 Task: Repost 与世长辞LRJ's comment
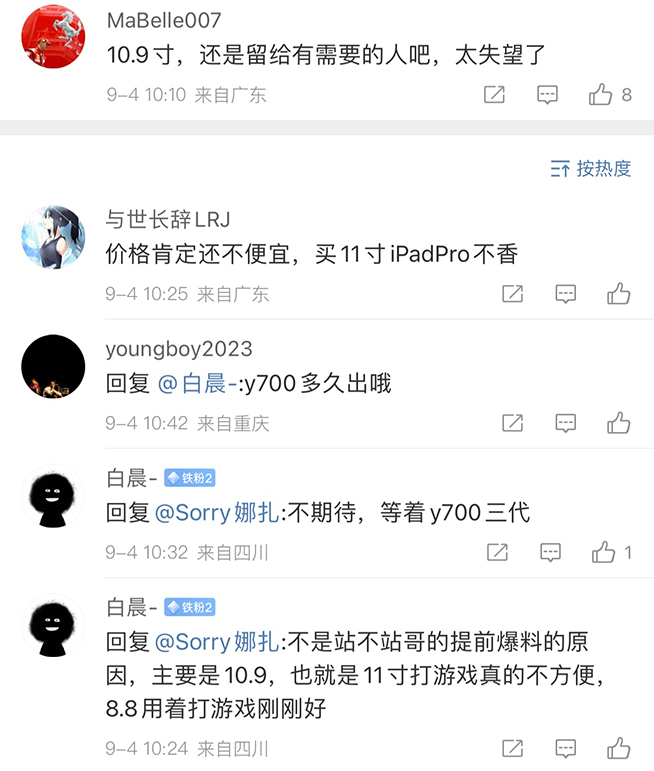click(x=512, y=294)
